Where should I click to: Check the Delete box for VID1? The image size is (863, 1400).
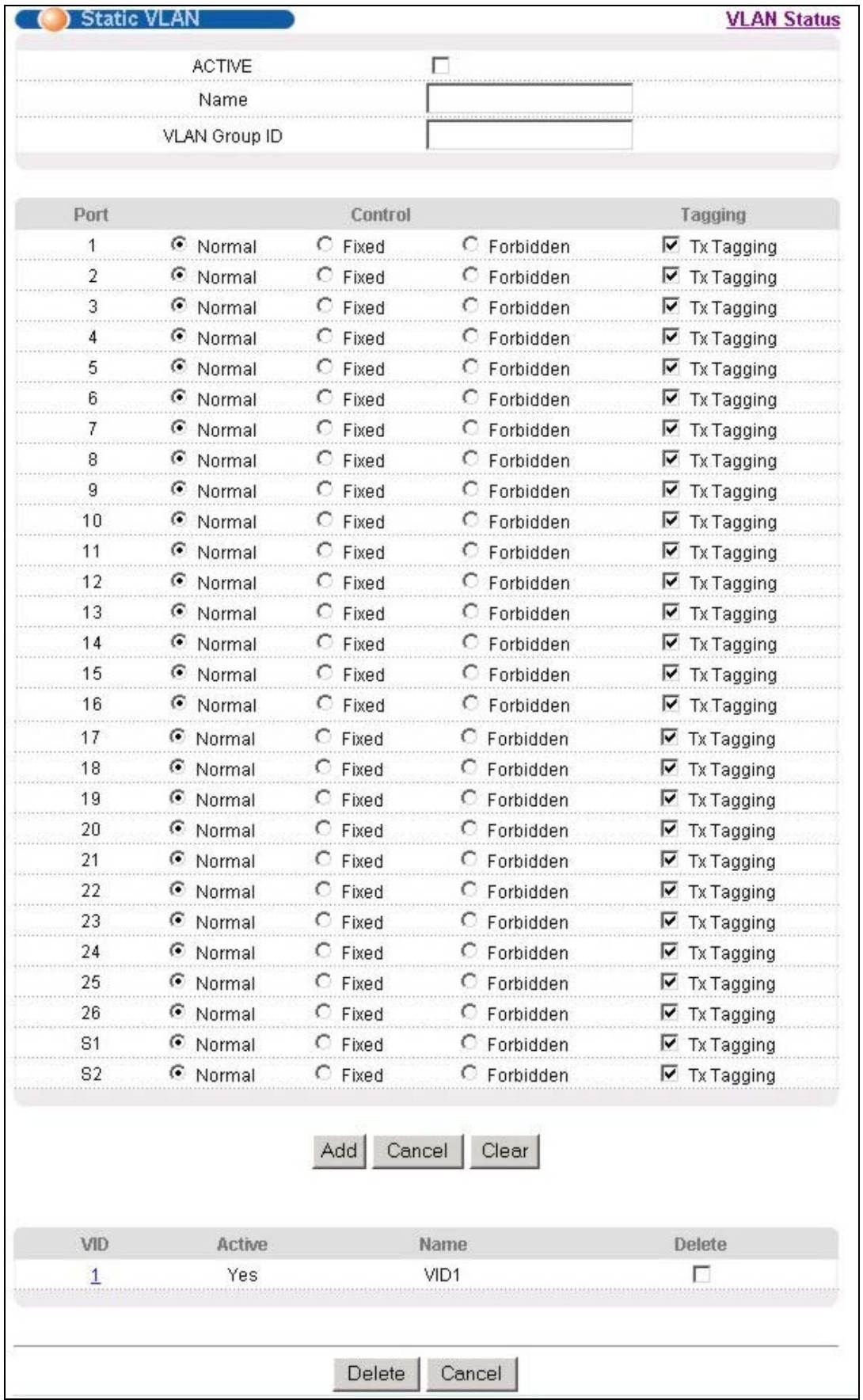pos(701,1274)
